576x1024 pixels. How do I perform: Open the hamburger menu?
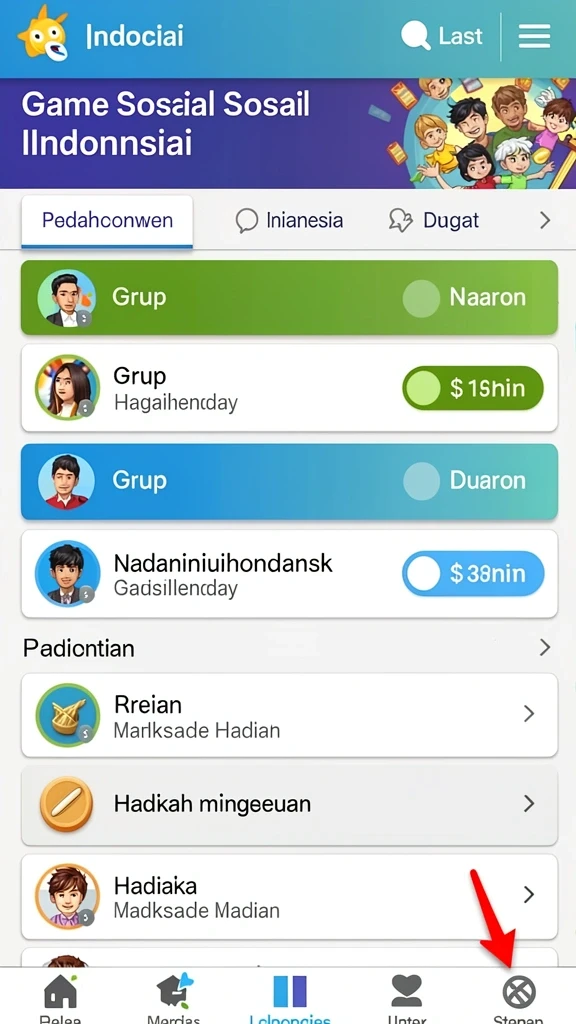tap(534, 36)
